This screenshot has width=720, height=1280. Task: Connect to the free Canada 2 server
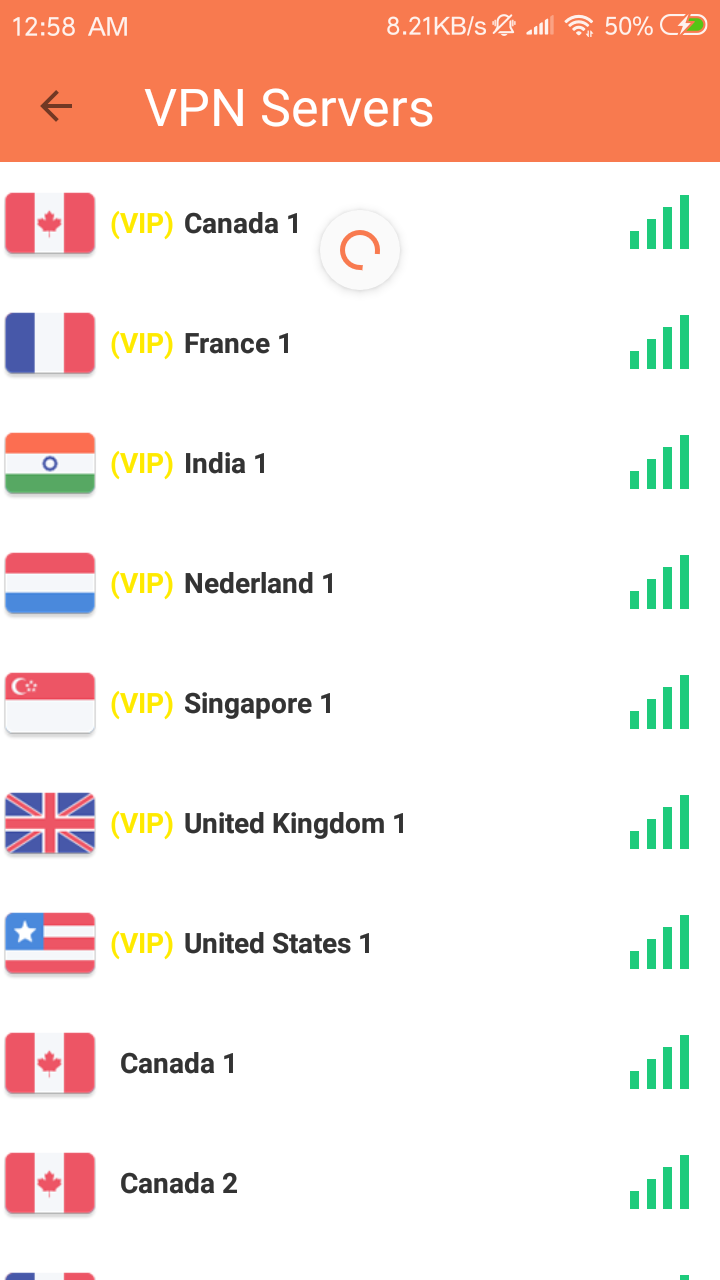point(178,1183)
